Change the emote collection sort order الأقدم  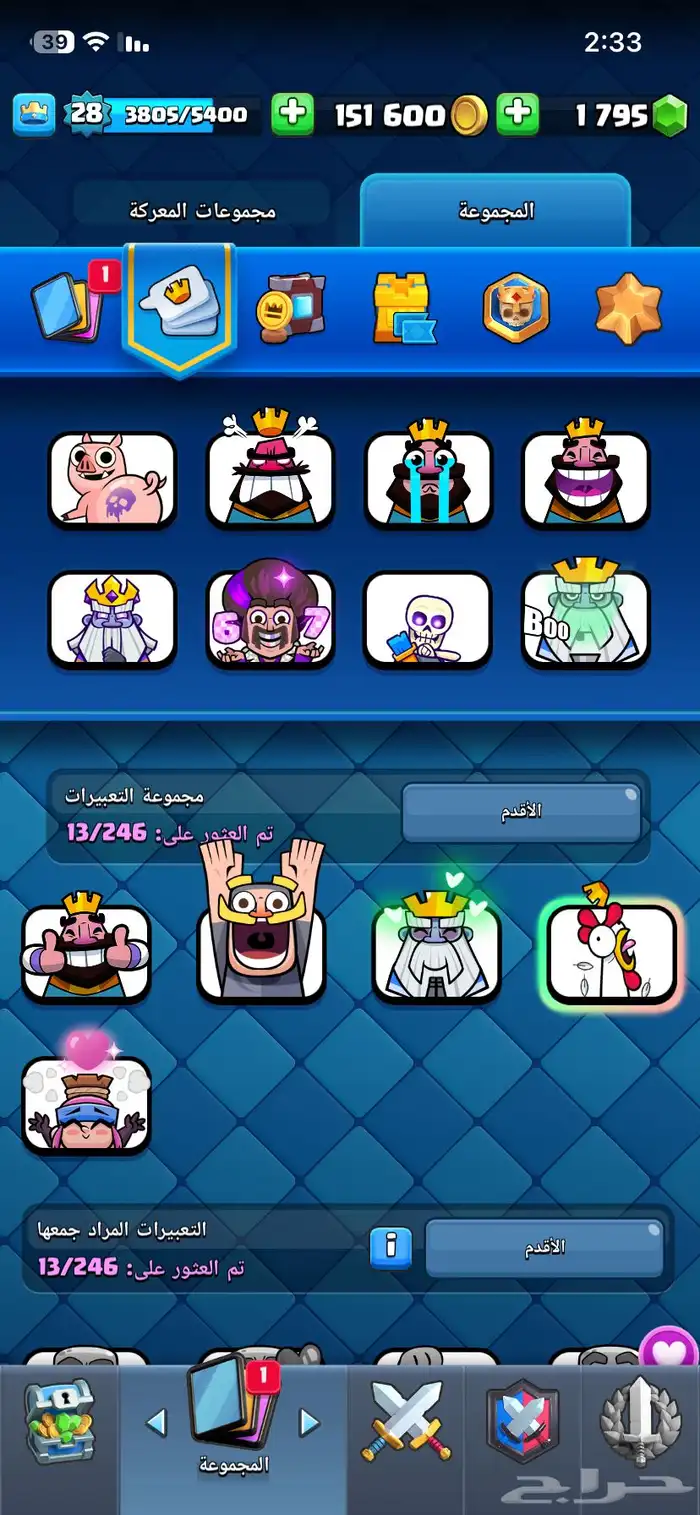521,812
